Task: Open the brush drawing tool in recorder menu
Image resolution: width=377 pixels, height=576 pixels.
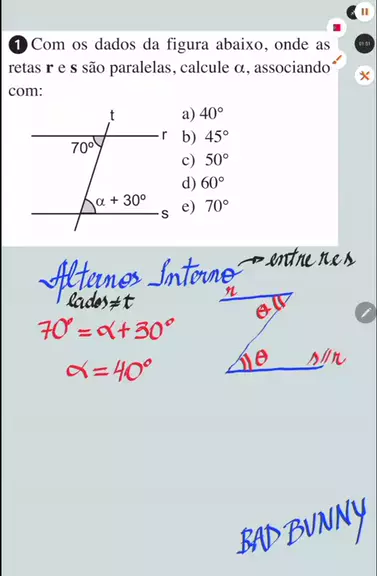Action: point(338,60)
